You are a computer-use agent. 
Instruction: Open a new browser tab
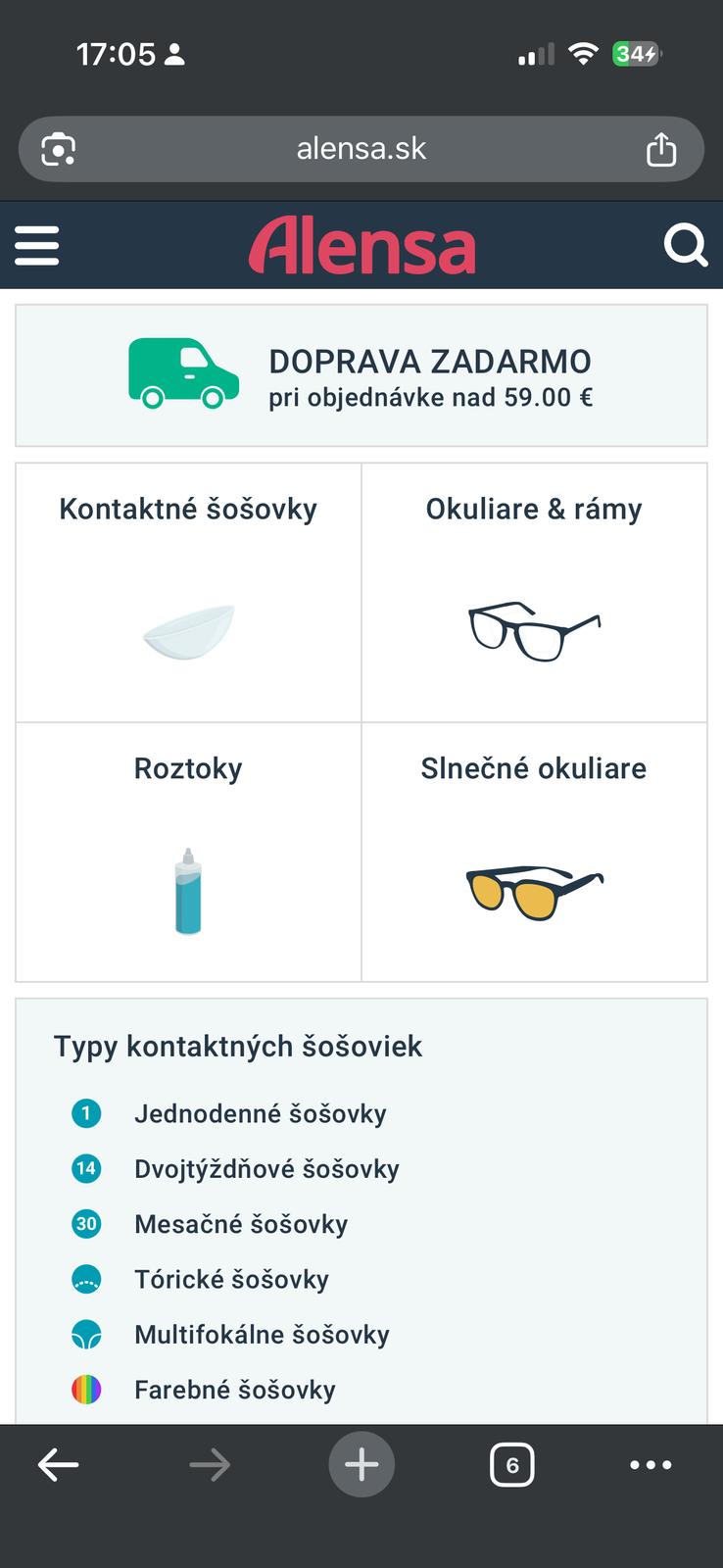click(x=361, y=1465)
